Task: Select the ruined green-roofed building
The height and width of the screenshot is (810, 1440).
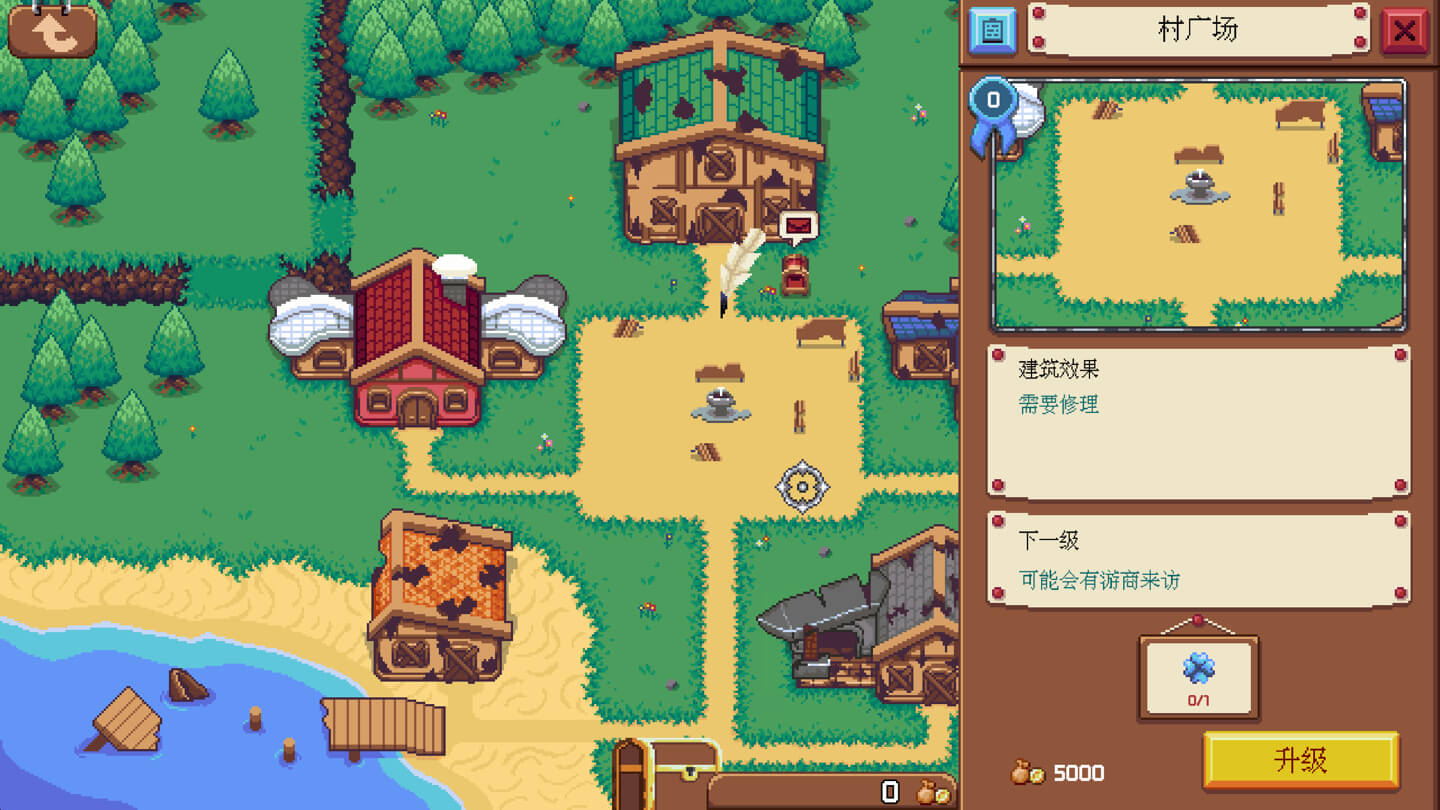Action: click(719, 140)
